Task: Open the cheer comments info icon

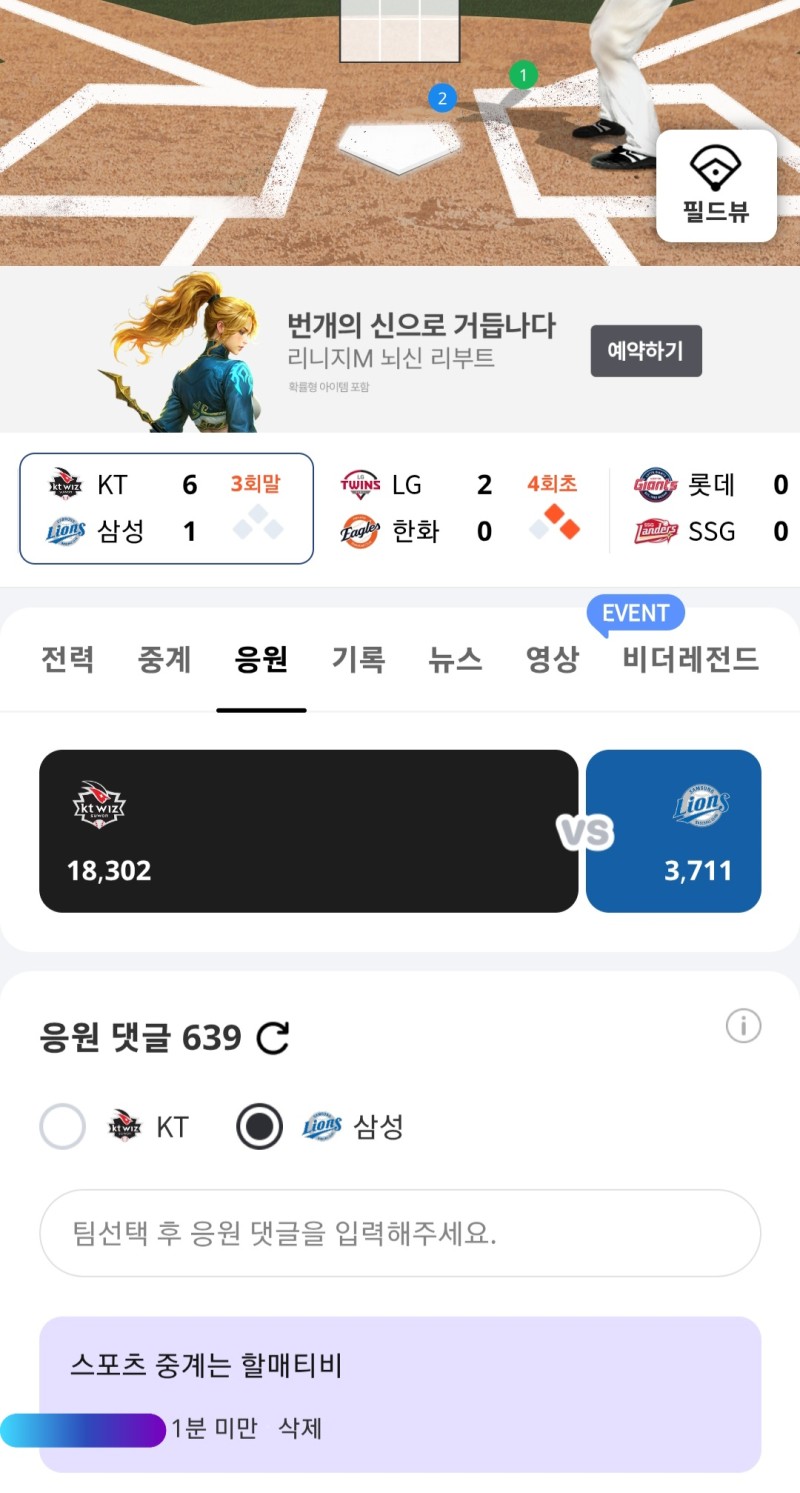Action: 743,1026
